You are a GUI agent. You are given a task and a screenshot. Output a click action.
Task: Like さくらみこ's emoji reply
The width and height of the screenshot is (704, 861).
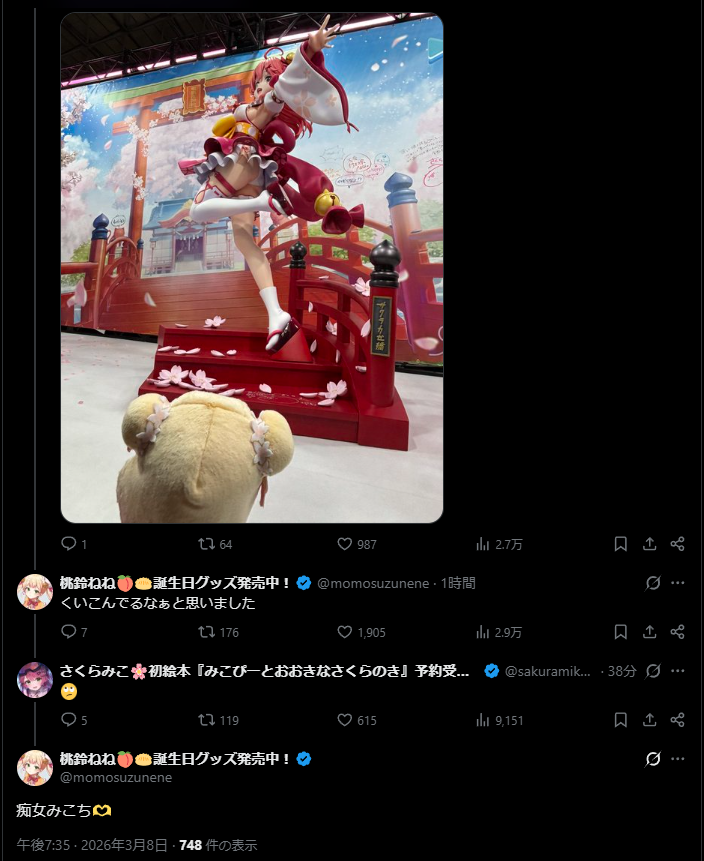[x=345, y=720]
